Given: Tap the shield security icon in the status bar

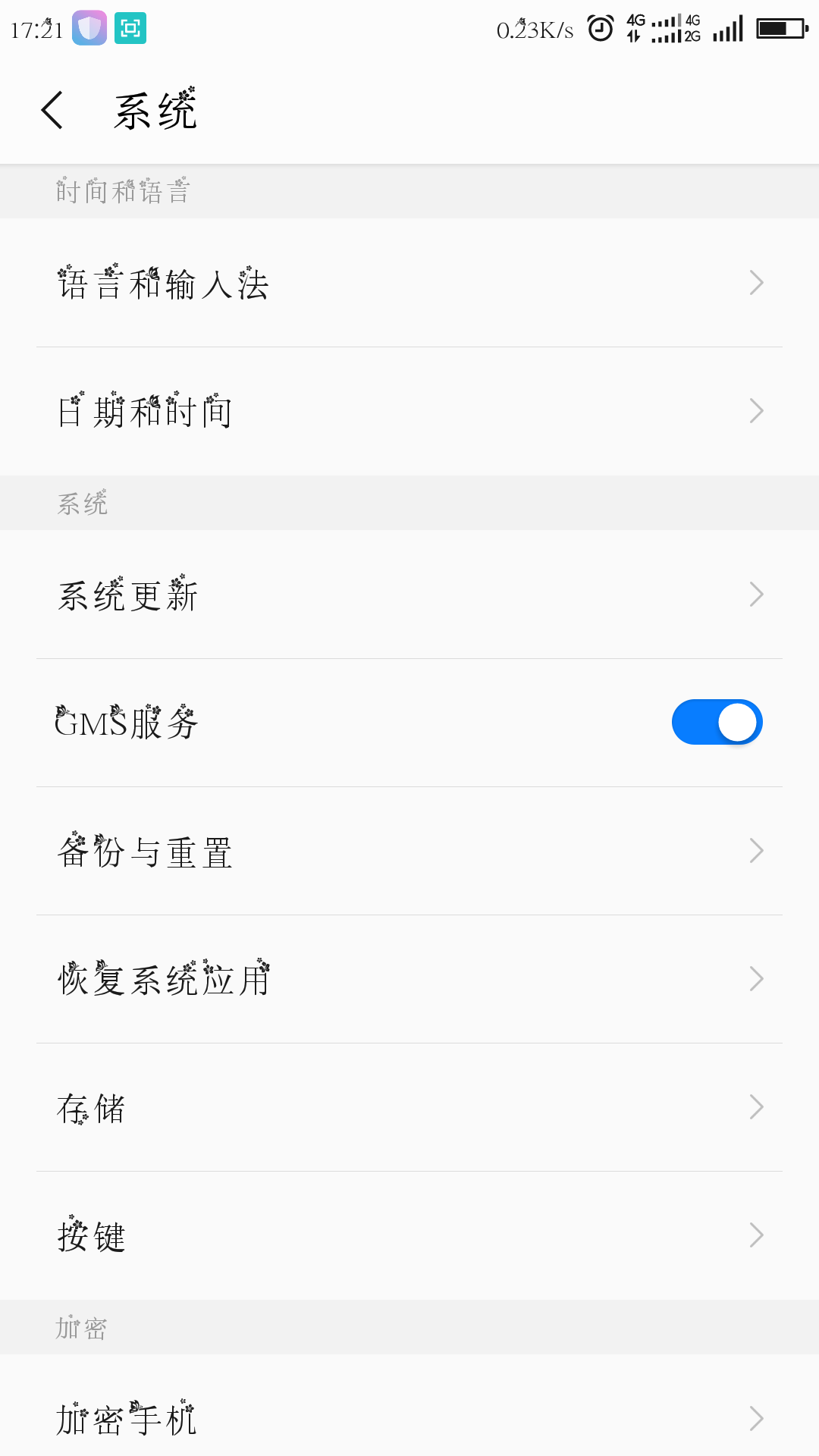Looking at the screenshot, I should click(89, 27).
